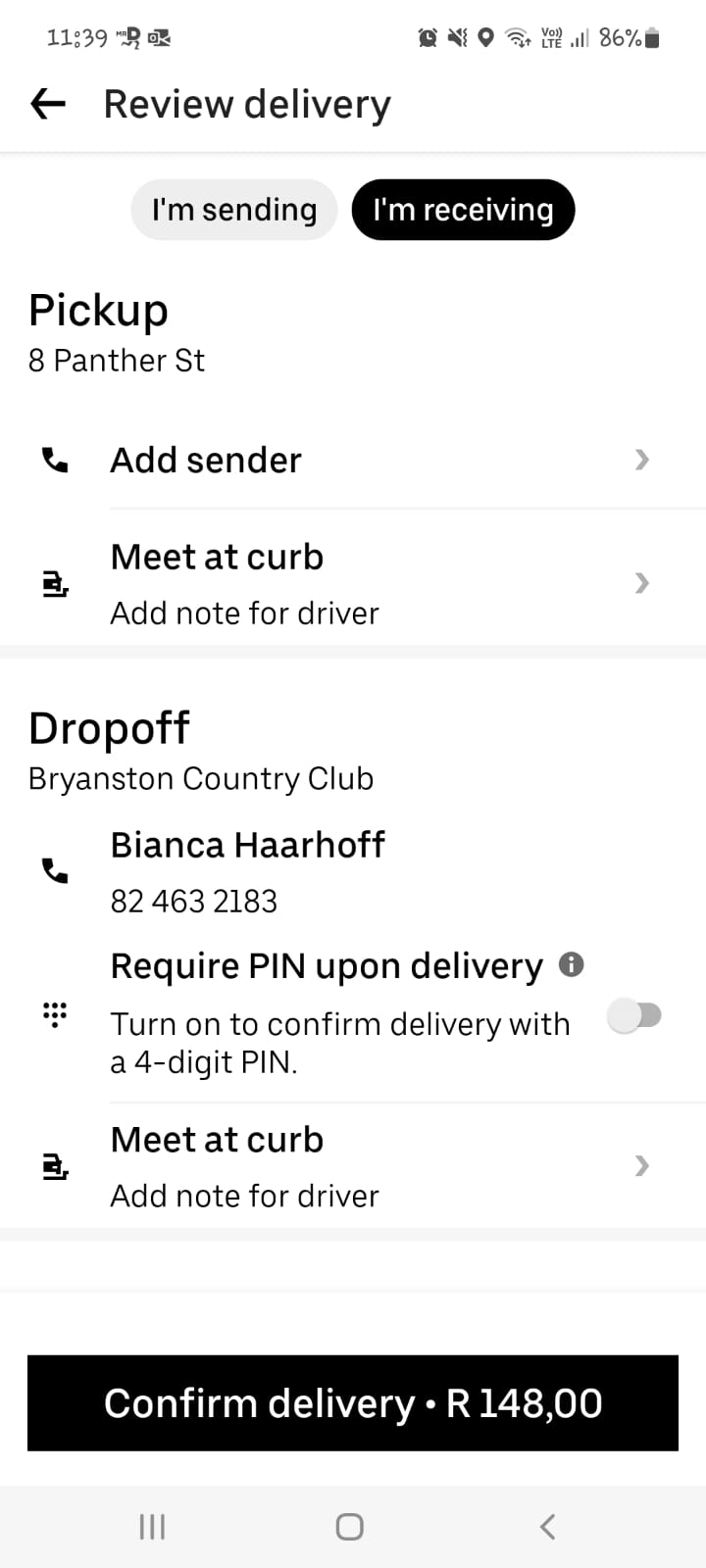Select the I'm receiving option
This screenshot has width=706, height=1568.
click(463, 210)
